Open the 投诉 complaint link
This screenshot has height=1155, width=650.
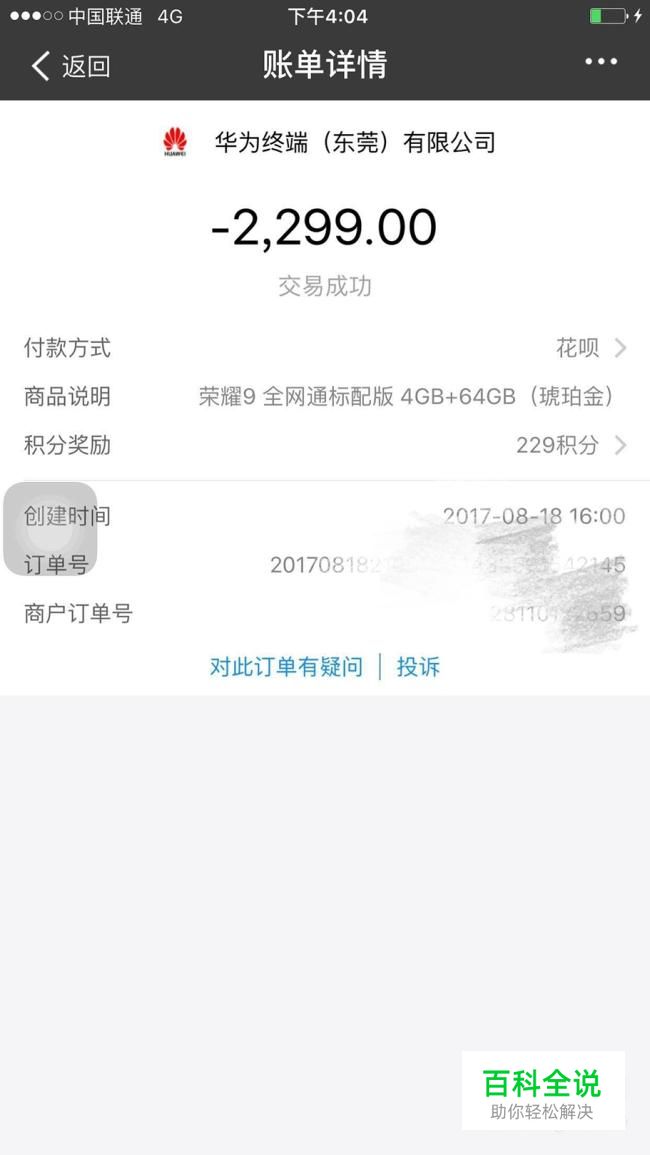(x=418, y=667)
